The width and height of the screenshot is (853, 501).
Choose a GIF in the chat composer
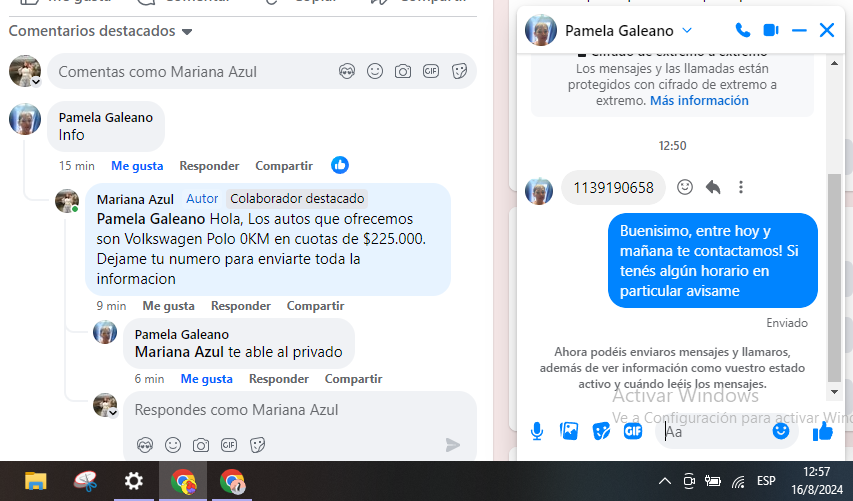click(x=632, y=431)
